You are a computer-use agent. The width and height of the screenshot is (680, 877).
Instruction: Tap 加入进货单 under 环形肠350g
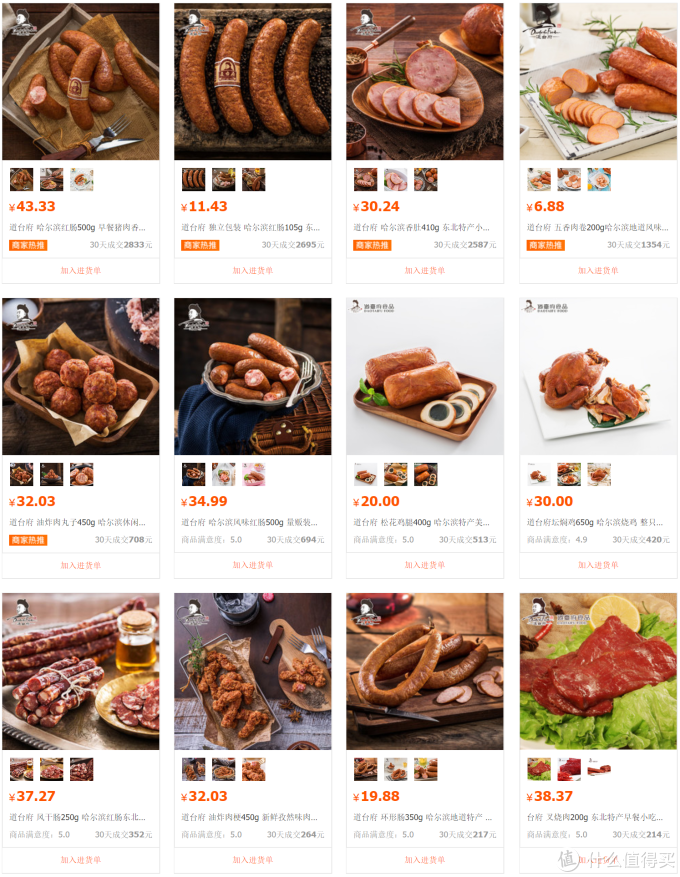pos(424,859)
